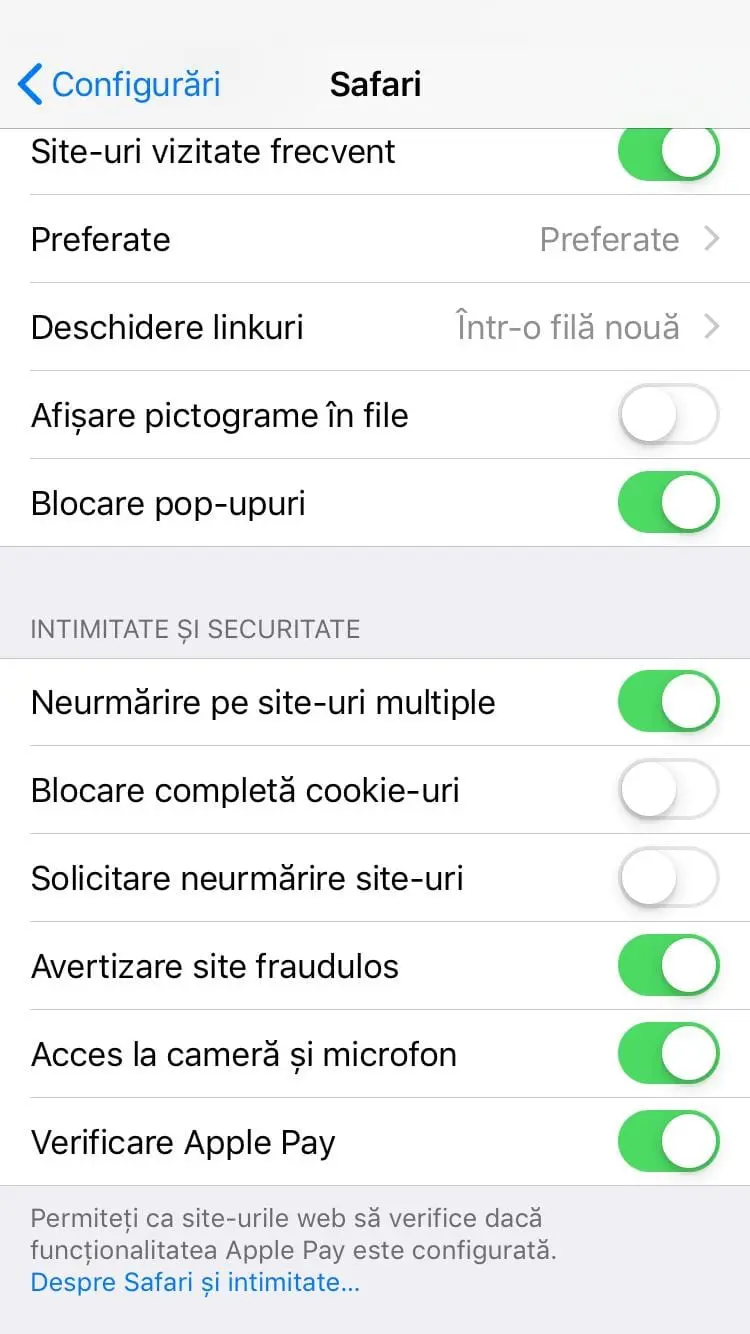Enable Afișare pictograme în file
The width and height of the screenshot is (750, 1334).
tap(669, 415)
